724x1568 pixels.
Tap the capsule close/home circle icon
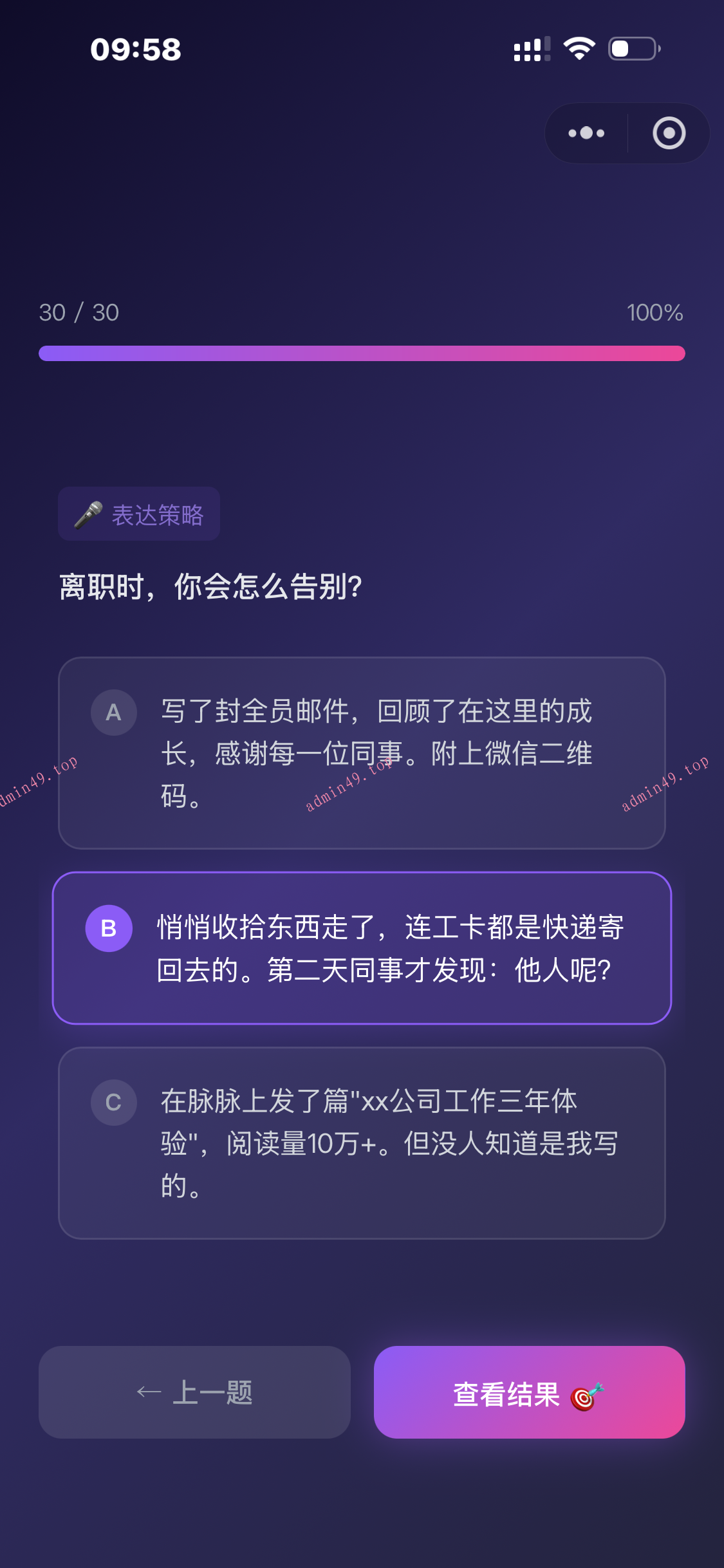pos(668,133)
